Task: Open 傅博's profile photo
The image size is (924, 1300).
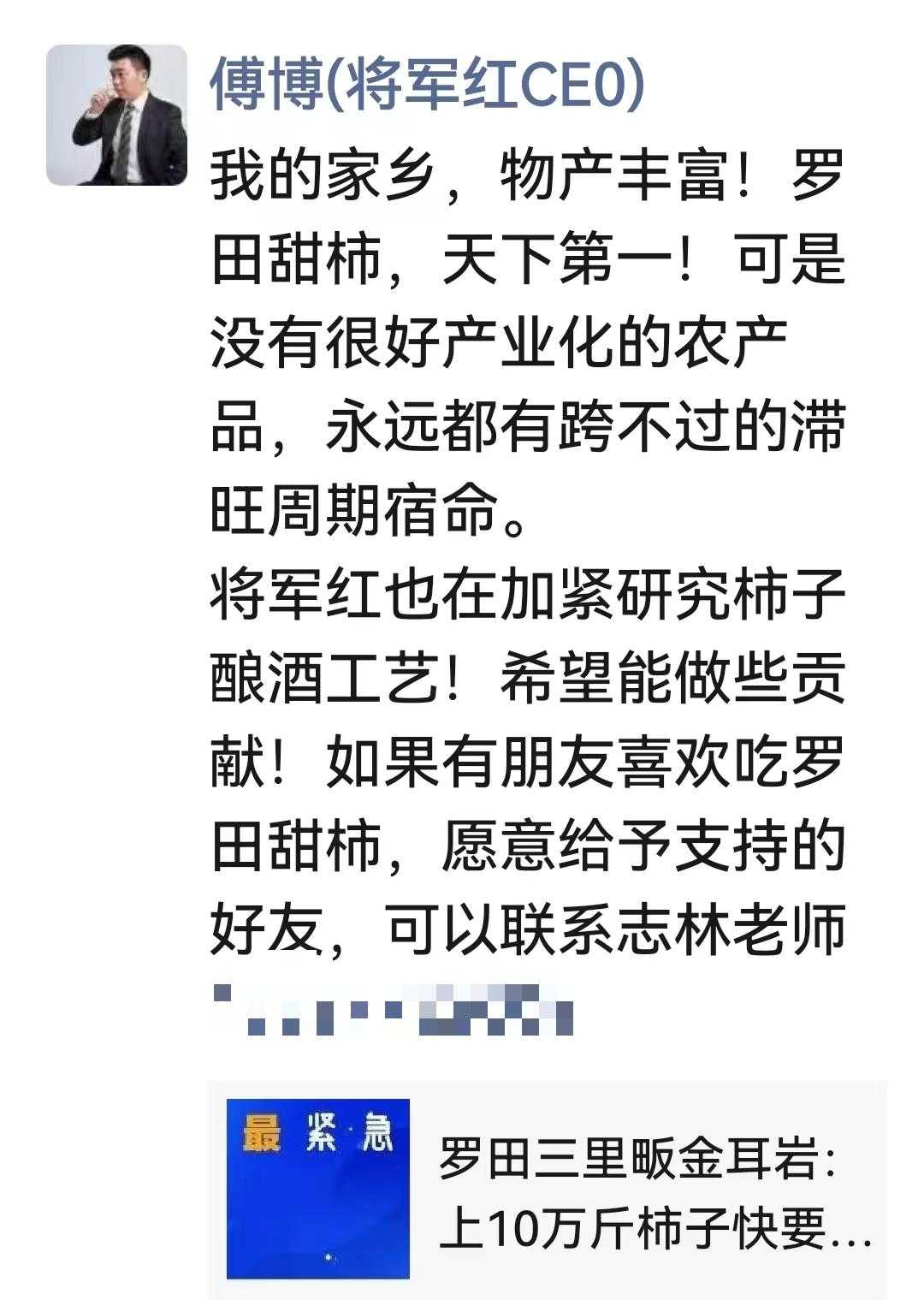Action: 116,115
